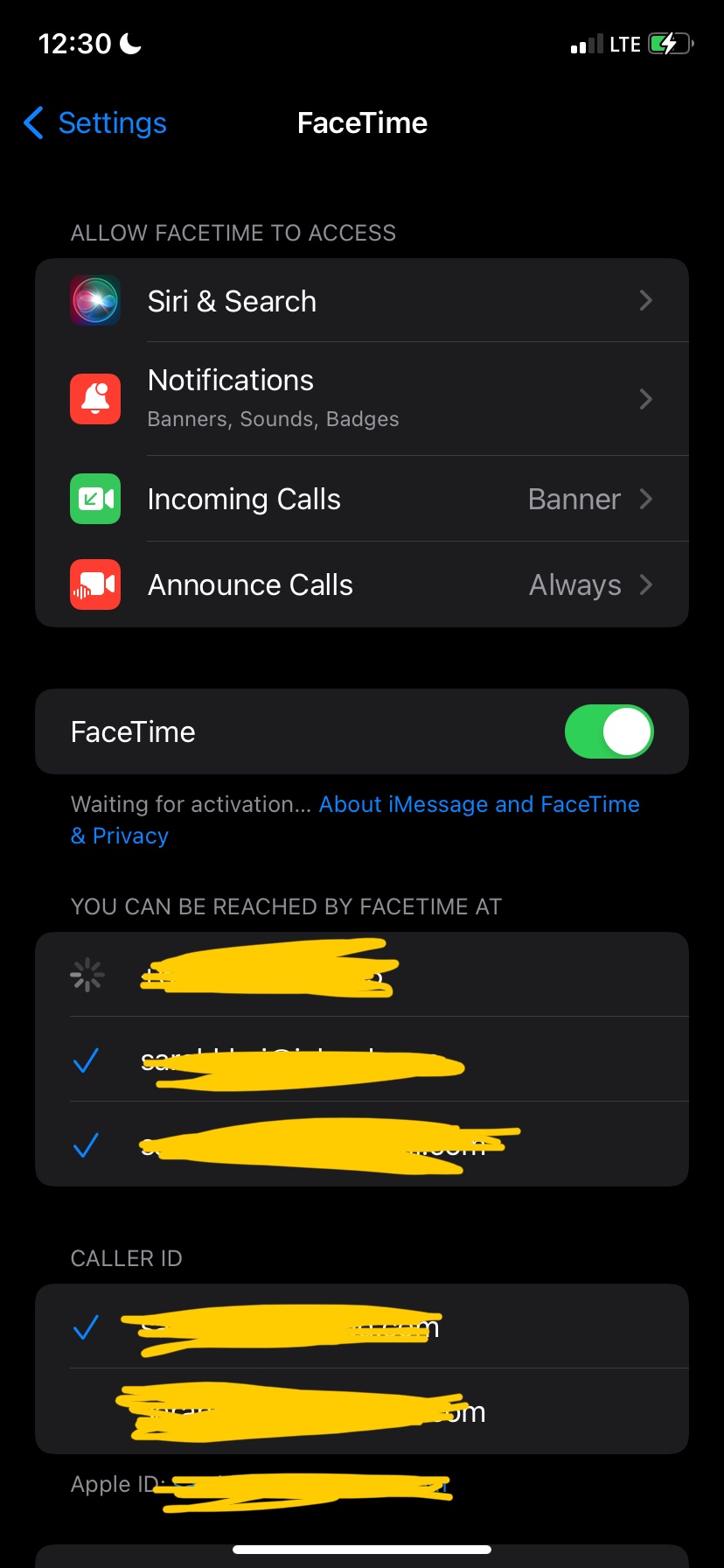Go back to Settings
The height and width of the screenshot is (1568, 724).
point(94,123)
